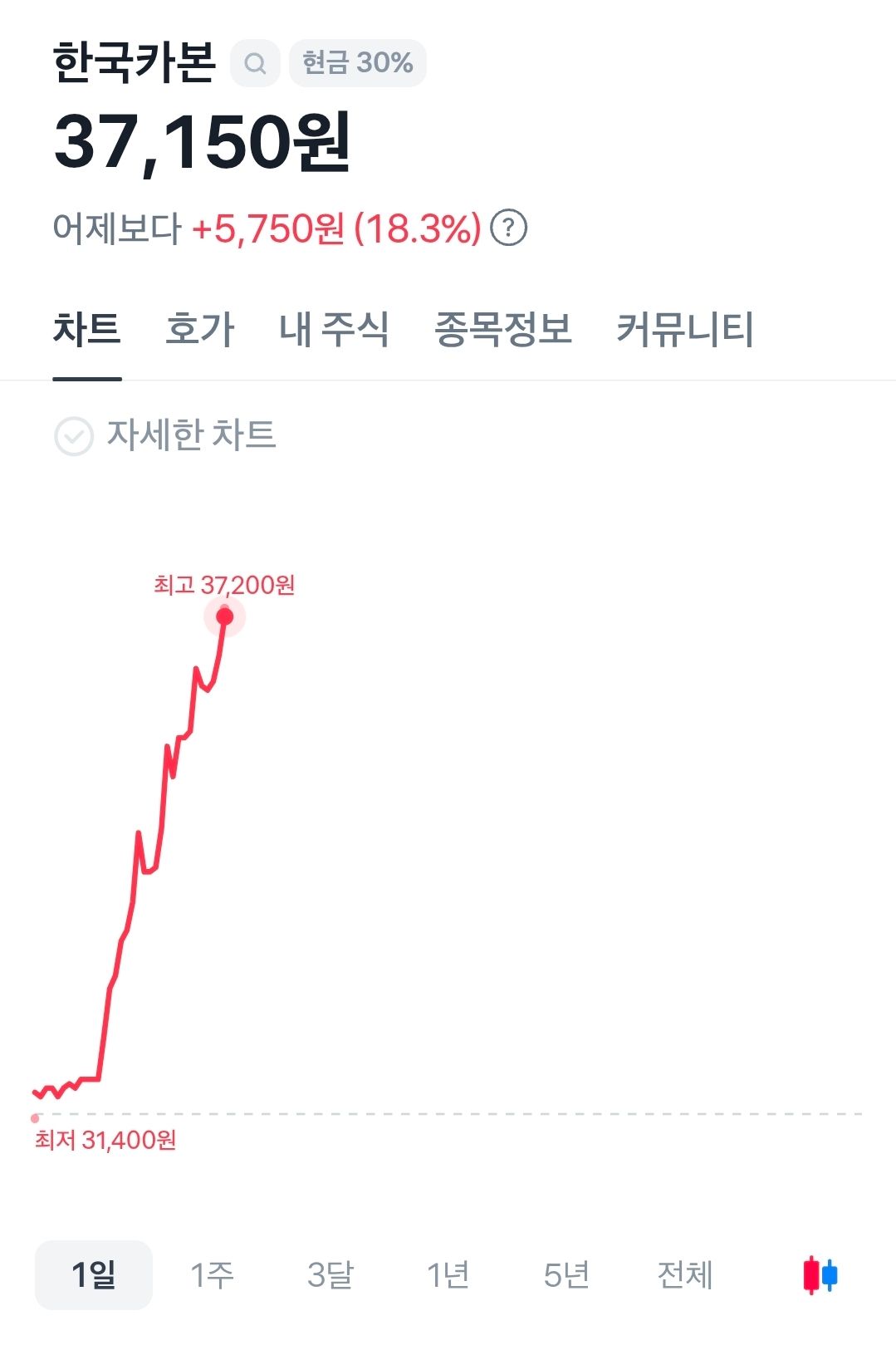896x1345 pixels.
Task: Select the 내 주식 tab
Action: tap(335, 329)
